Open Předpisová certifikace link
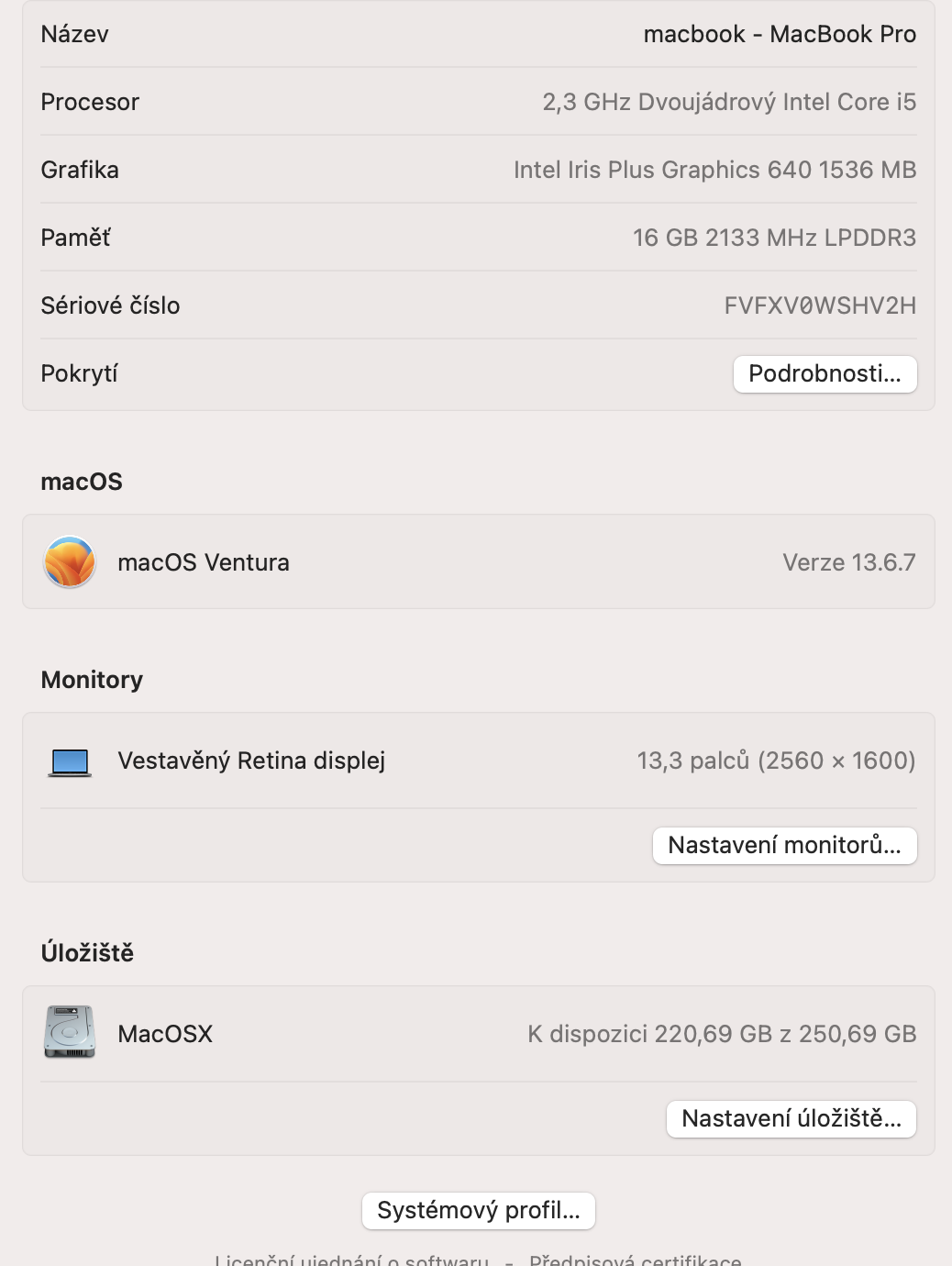The height and width of the screenshot is (1266, 952). coord(635,1260)
